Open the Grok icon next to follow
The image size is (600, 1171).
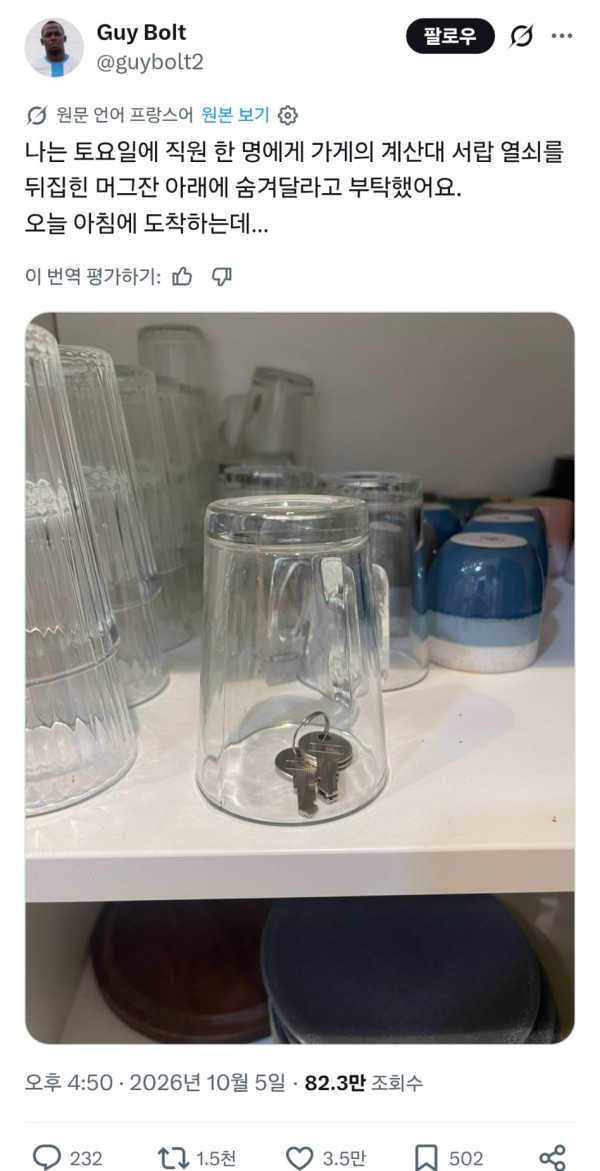(x=522, y=36)
